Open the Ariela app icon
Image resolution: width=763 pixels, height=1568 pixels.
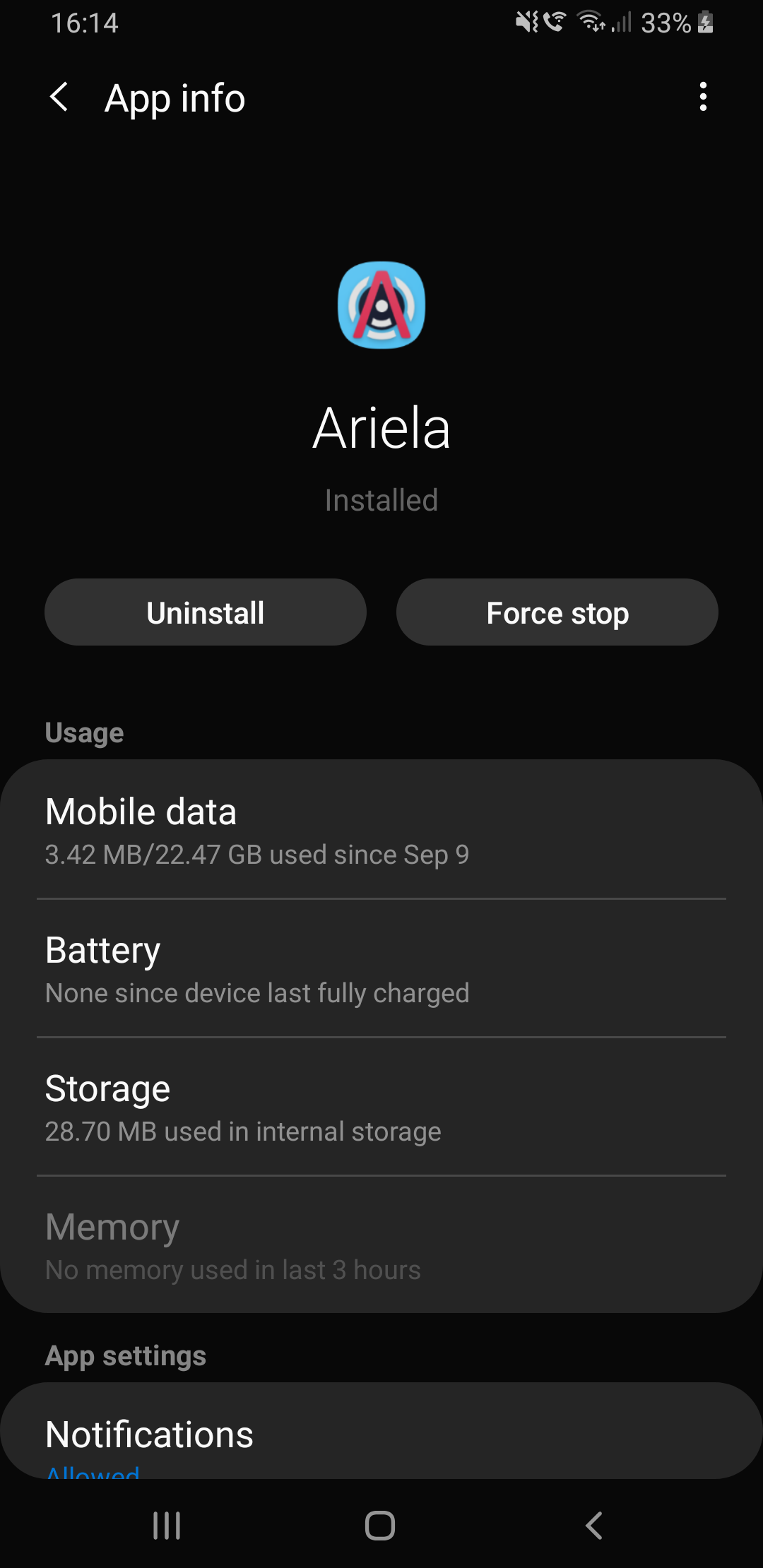381,304
